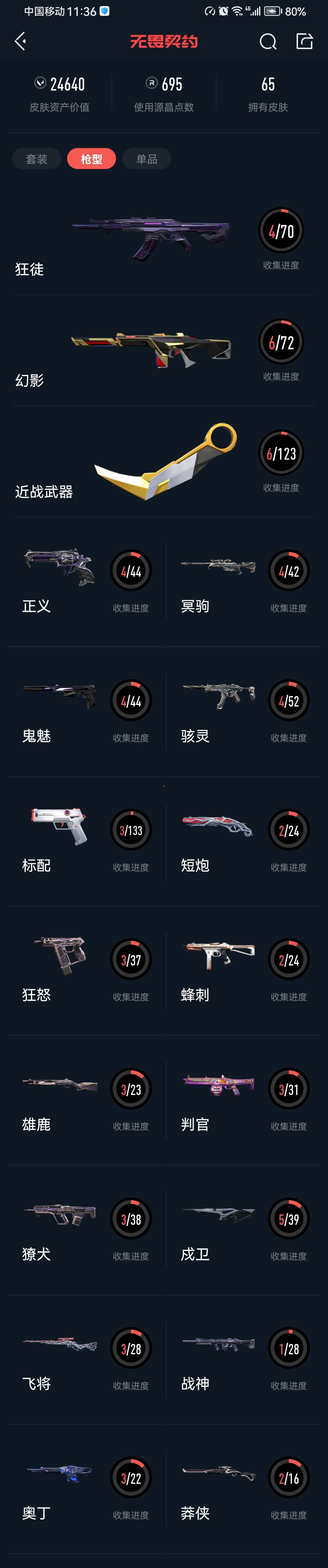Image resolution: width=328 pixels, height=1568 pixels.
Task: Go back using the top-left arrow
Action: point(20,41)
